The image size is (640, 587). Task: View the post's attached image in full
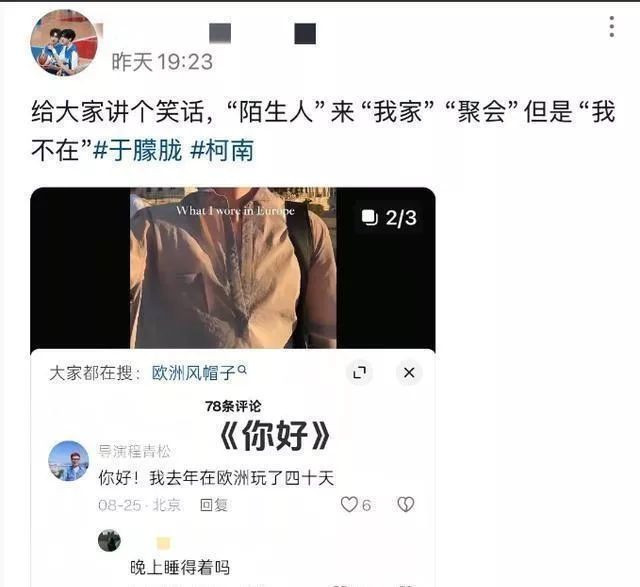coord(232,268)
